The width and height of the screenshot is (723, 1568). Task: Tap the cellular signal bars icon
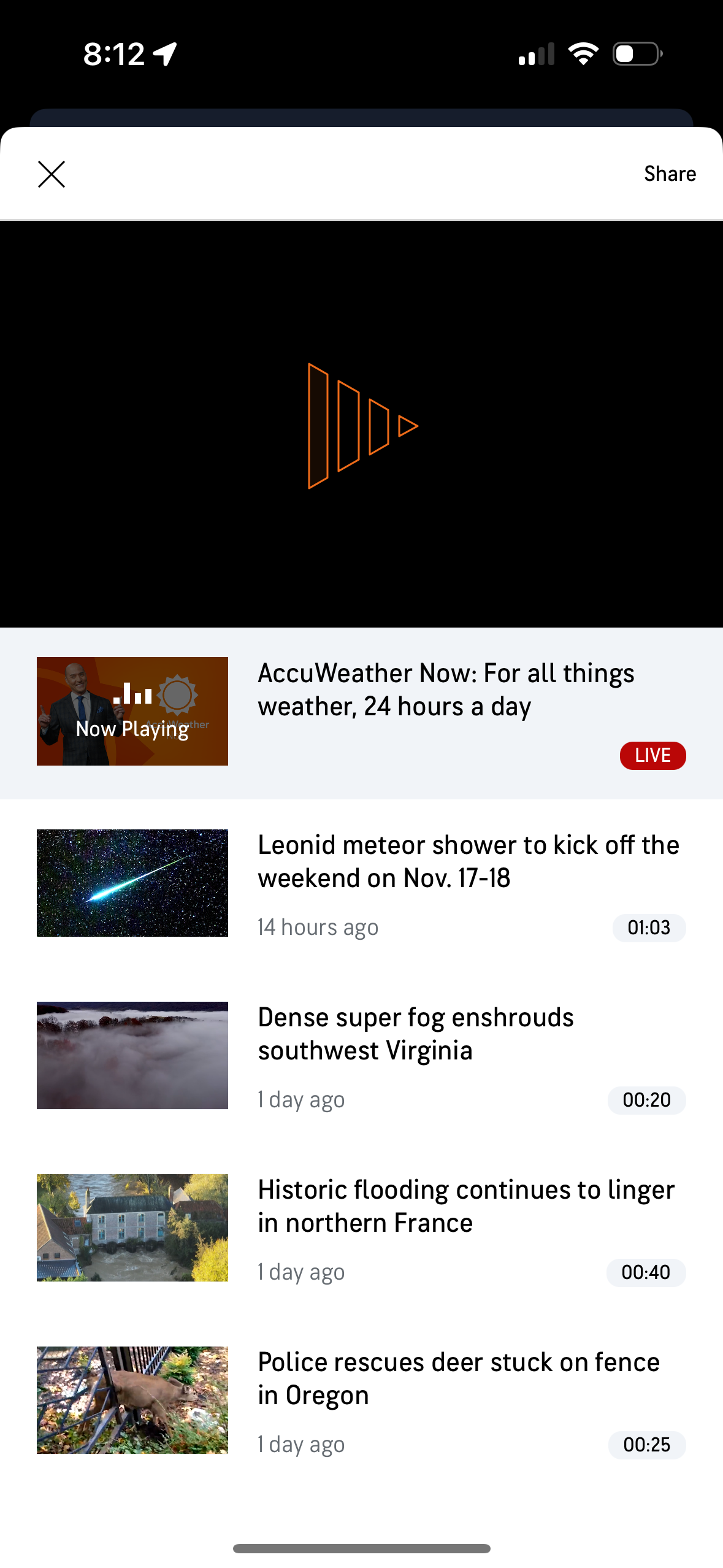click(x=536, y=53)
